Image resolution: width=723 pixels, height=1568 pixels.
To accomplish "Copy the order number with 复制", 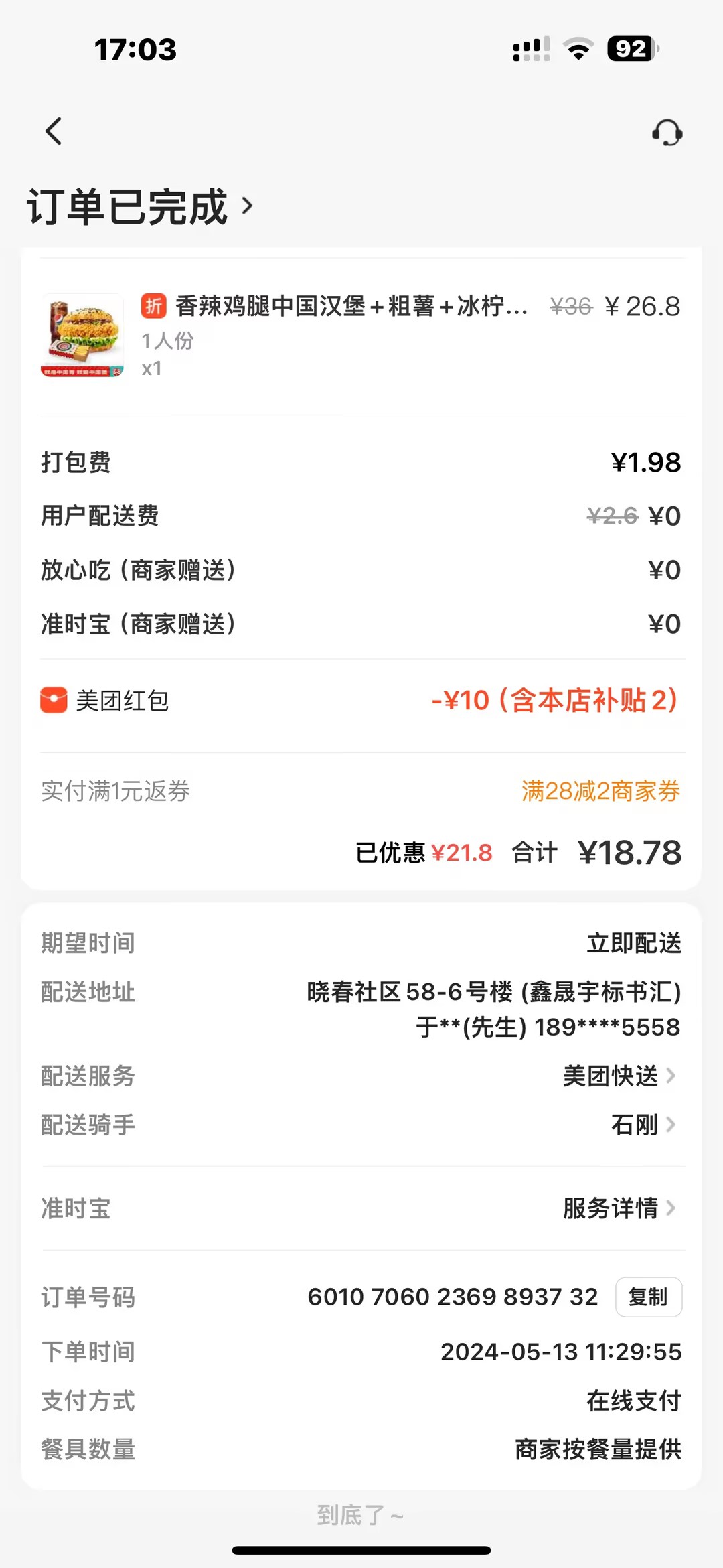I will pos(648,1297).
